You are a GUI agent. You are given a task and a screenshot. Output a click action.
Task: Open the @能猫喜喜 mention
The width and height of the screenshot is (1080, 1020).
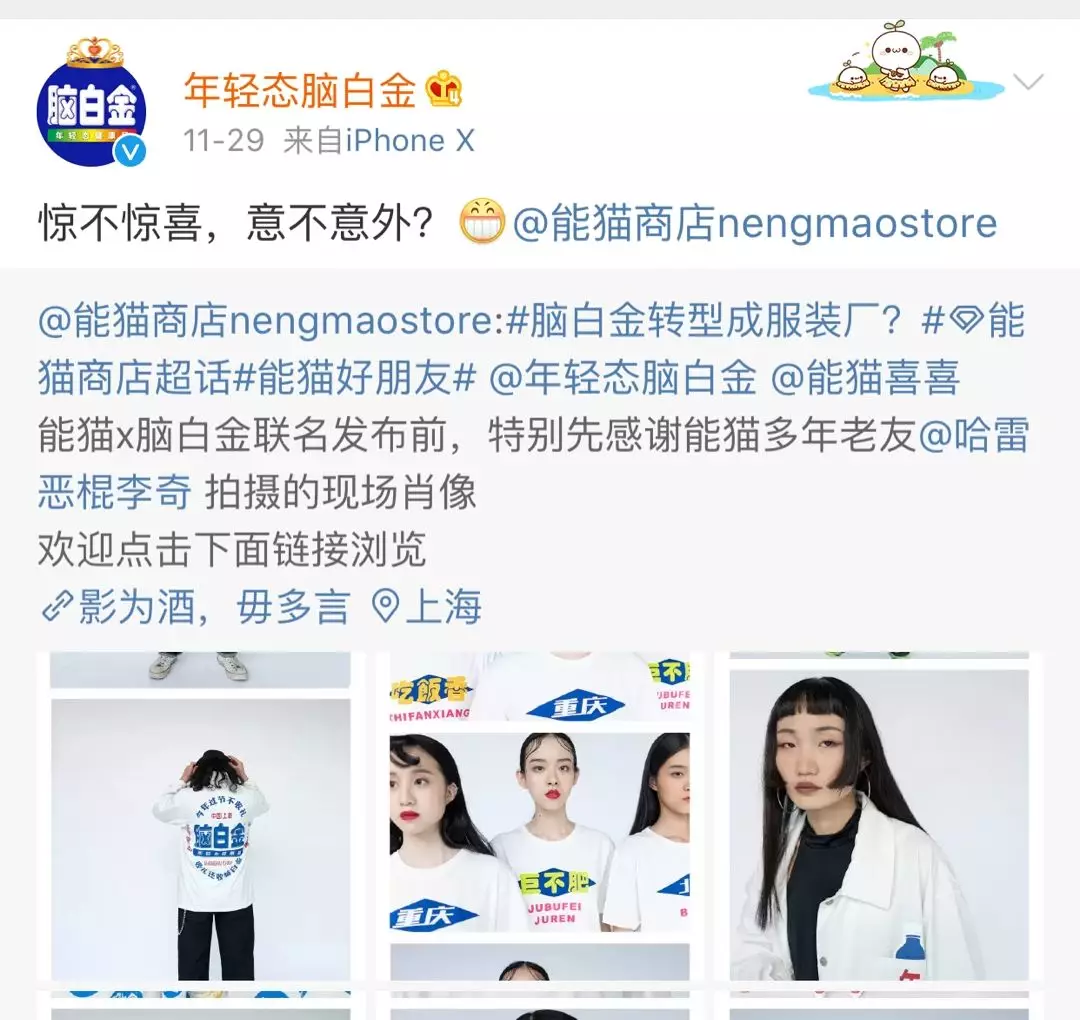tap(866, 379)
